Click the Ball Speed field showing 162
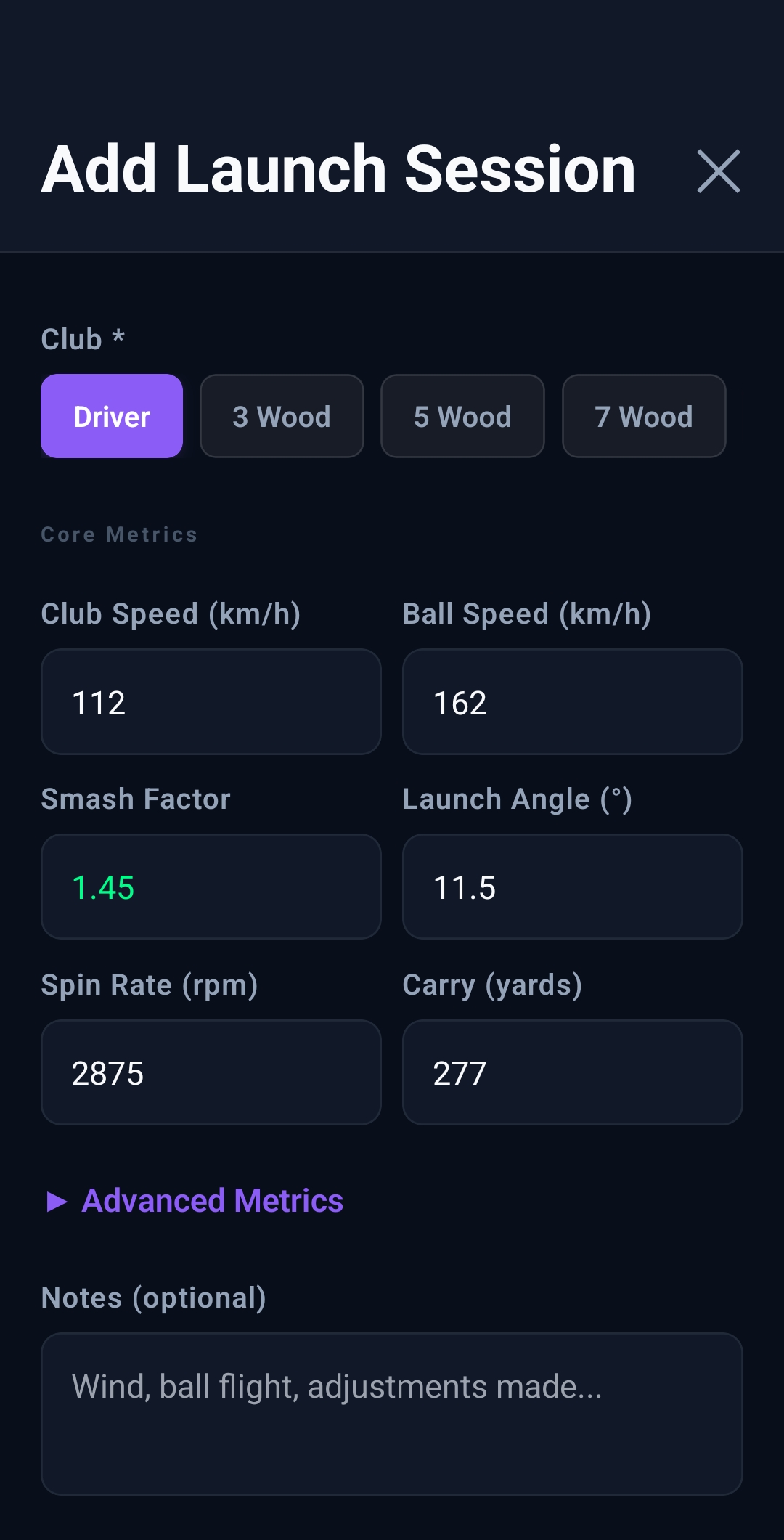Image resolution: width=784 pixels, height=1540 pixels. click(572, 701)
